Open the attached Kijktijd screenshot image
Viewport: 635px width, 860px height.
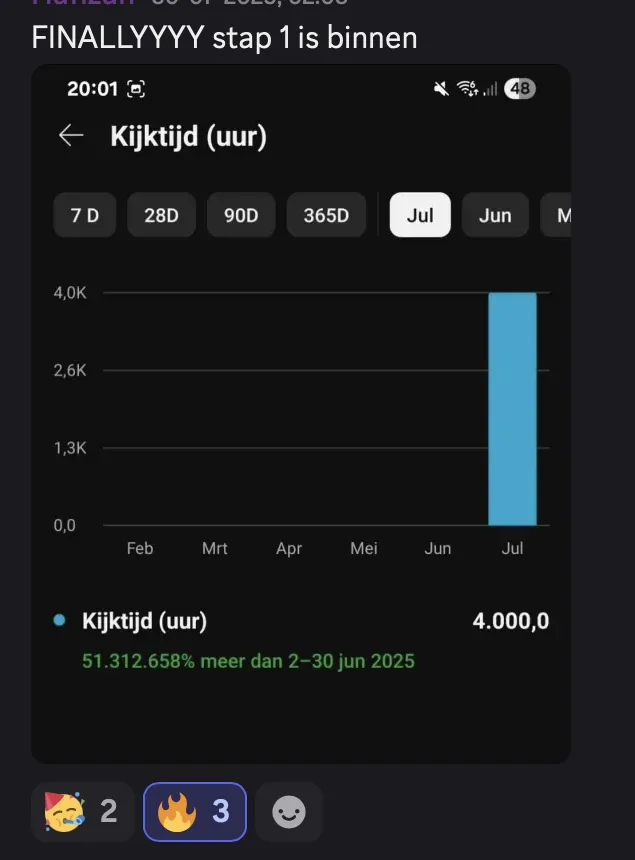[x=300, y=414]
